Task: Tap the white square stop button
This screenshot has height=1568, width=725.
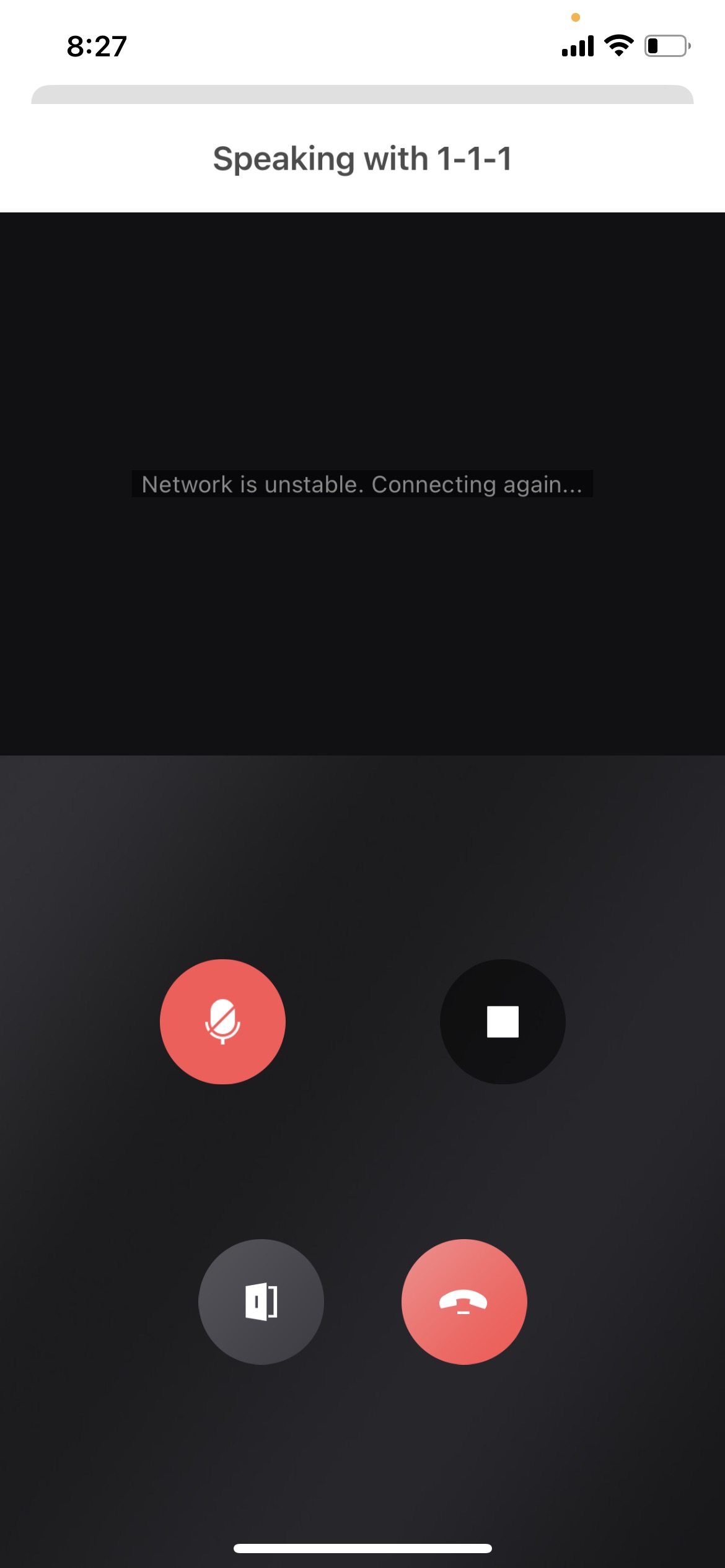Action: pyautogui.click(x=503, y=1021)
